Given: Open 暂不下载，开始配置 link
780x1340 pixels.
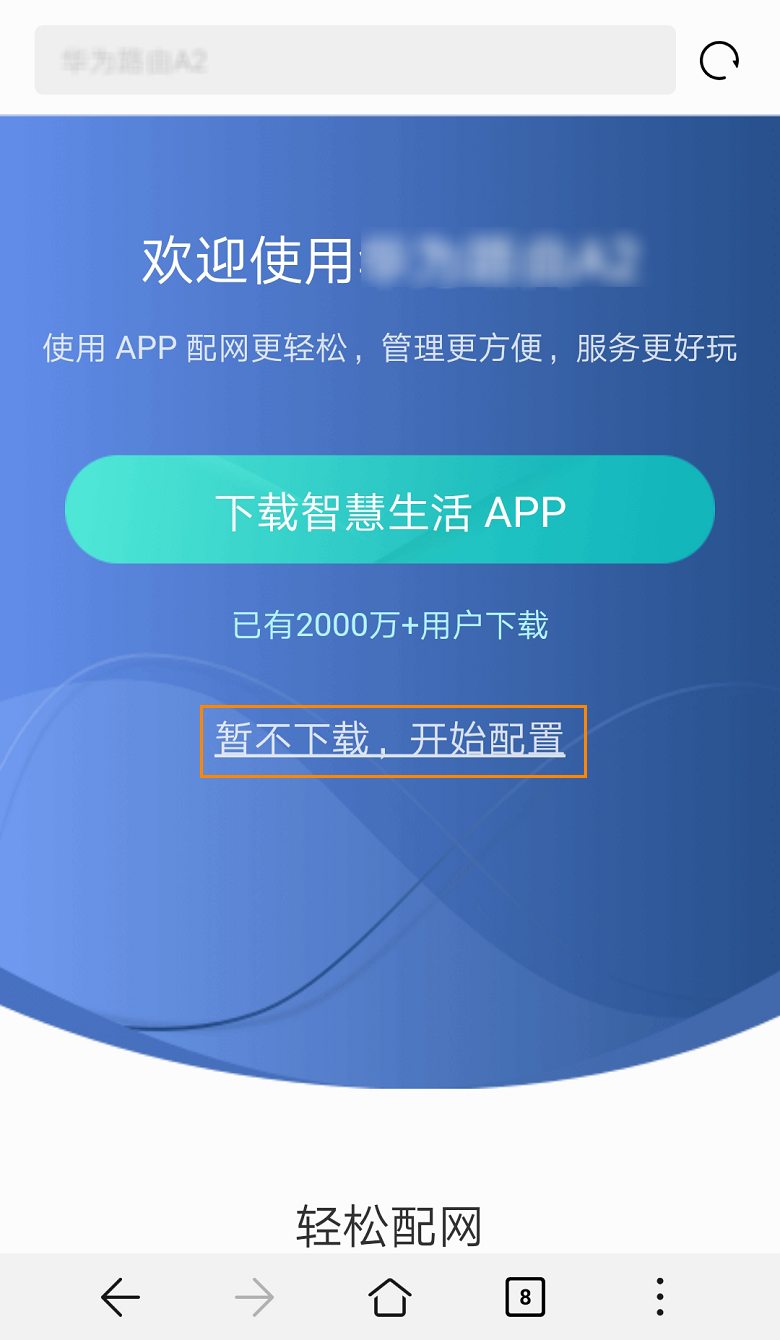Looking at the screenshot, I should (x=391, y=740).
